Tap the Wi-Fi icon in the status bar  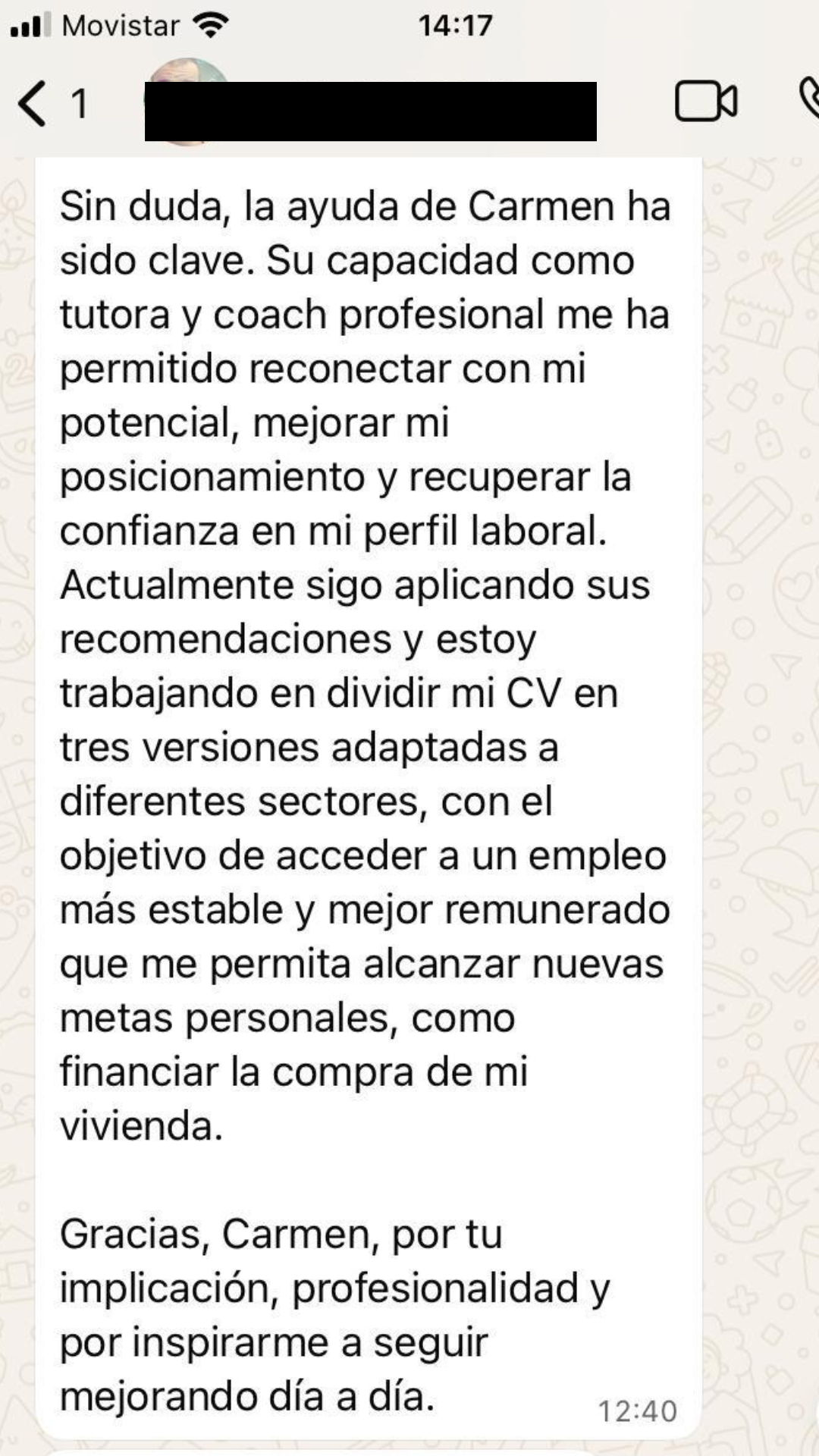(209, 23)
